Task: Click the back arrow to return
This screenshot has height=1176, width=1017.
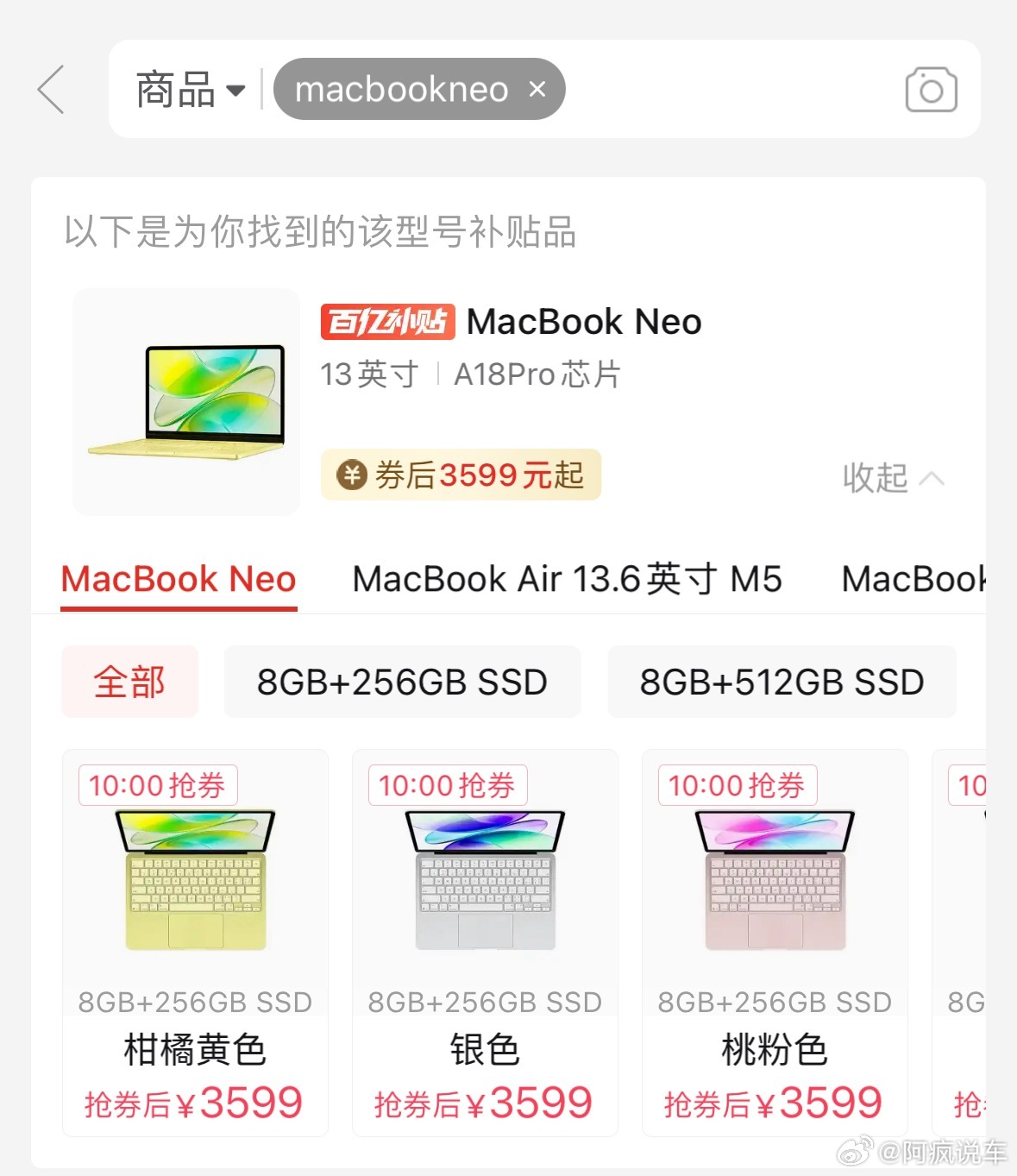Action: [x=51, y=90]
